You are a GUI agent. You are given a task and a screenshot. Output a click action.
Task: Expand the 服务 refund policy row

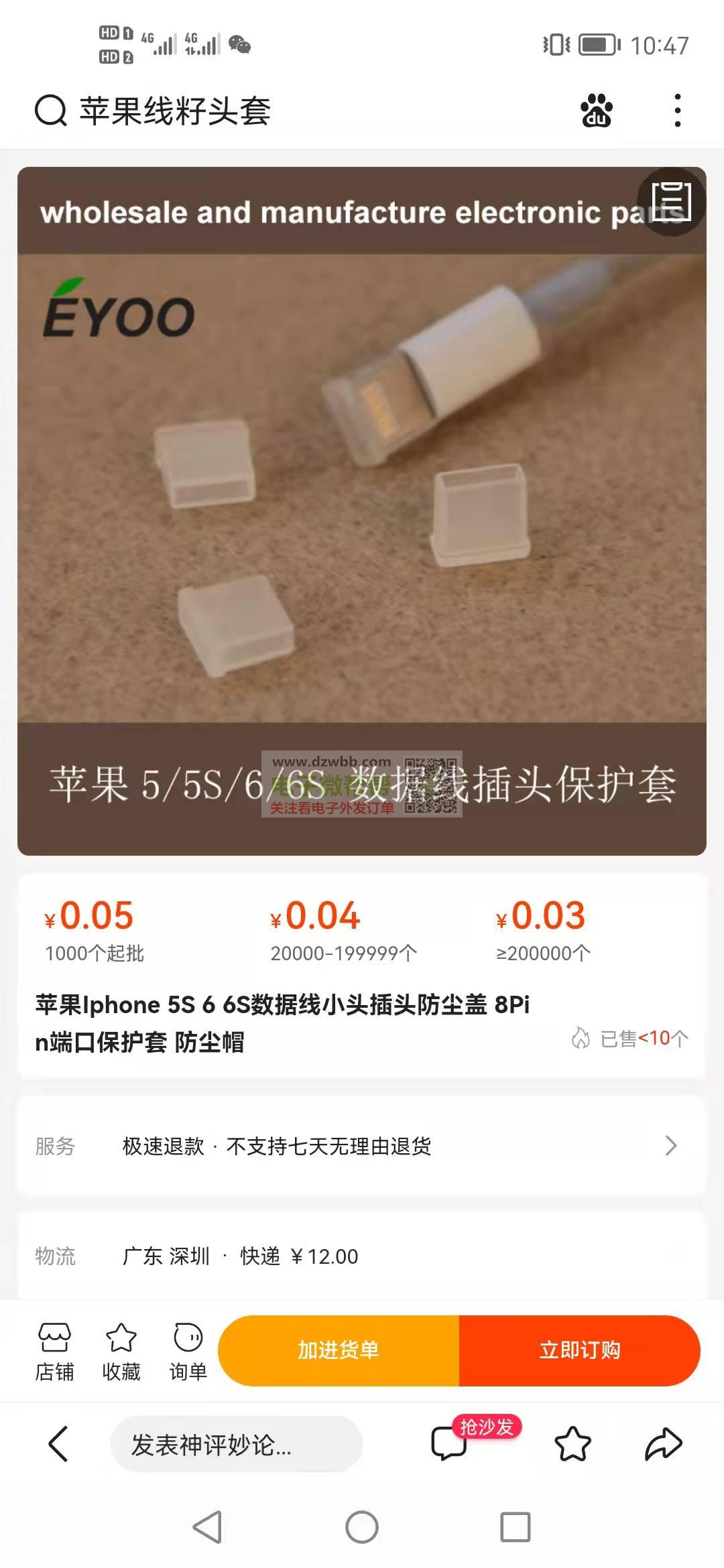(362, 1146)
